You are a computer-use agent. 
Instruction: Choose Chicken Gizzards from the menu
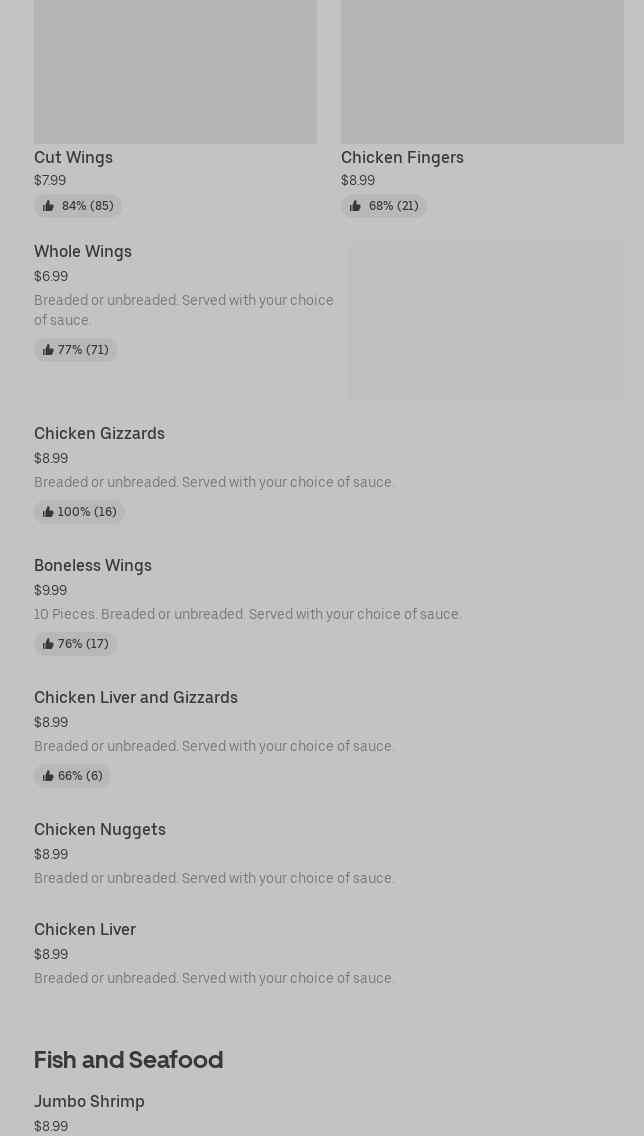(329, 472)
